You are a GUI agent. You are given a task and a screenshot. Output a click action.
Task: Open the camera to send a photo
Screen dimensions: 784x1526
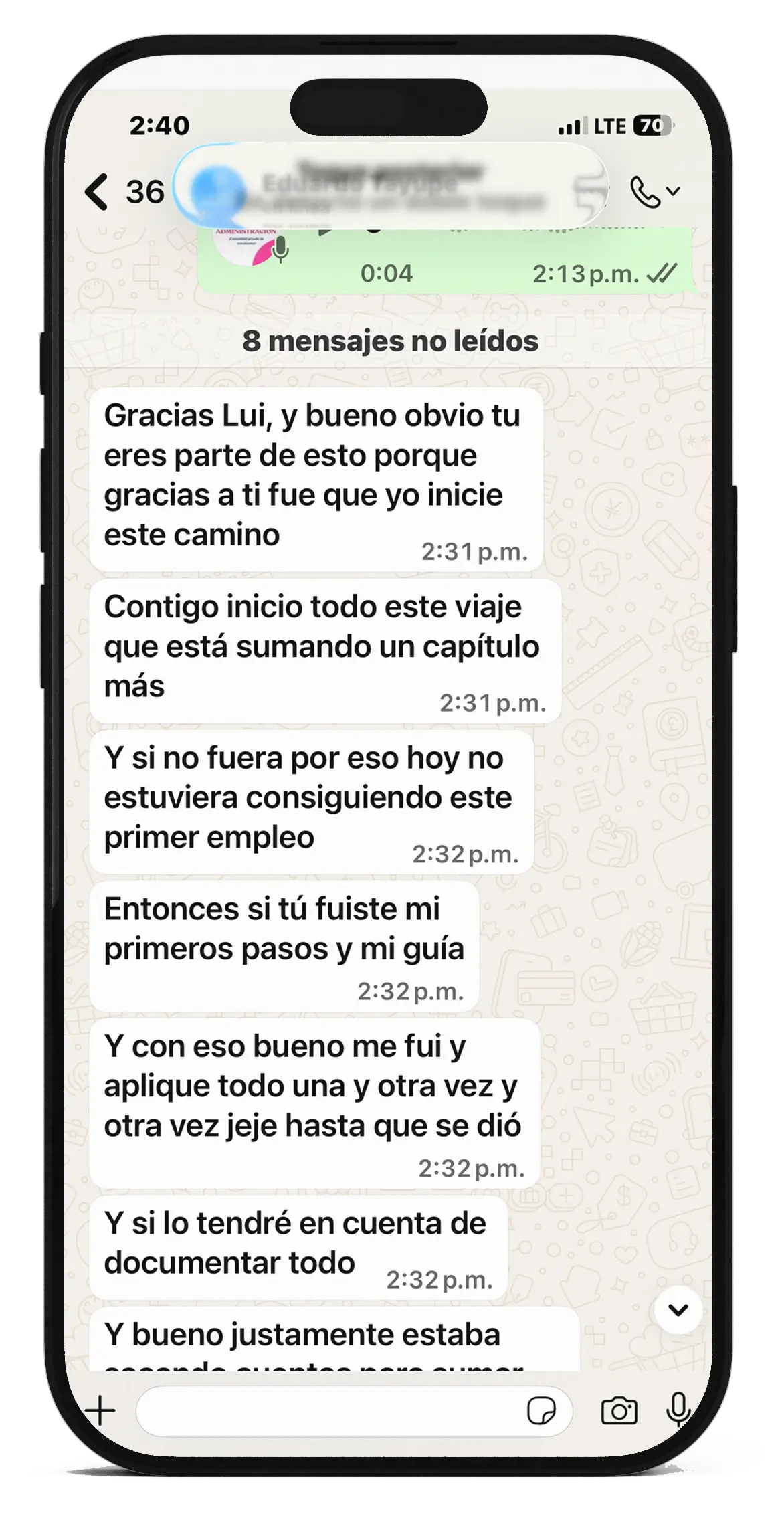[619, 1412]
